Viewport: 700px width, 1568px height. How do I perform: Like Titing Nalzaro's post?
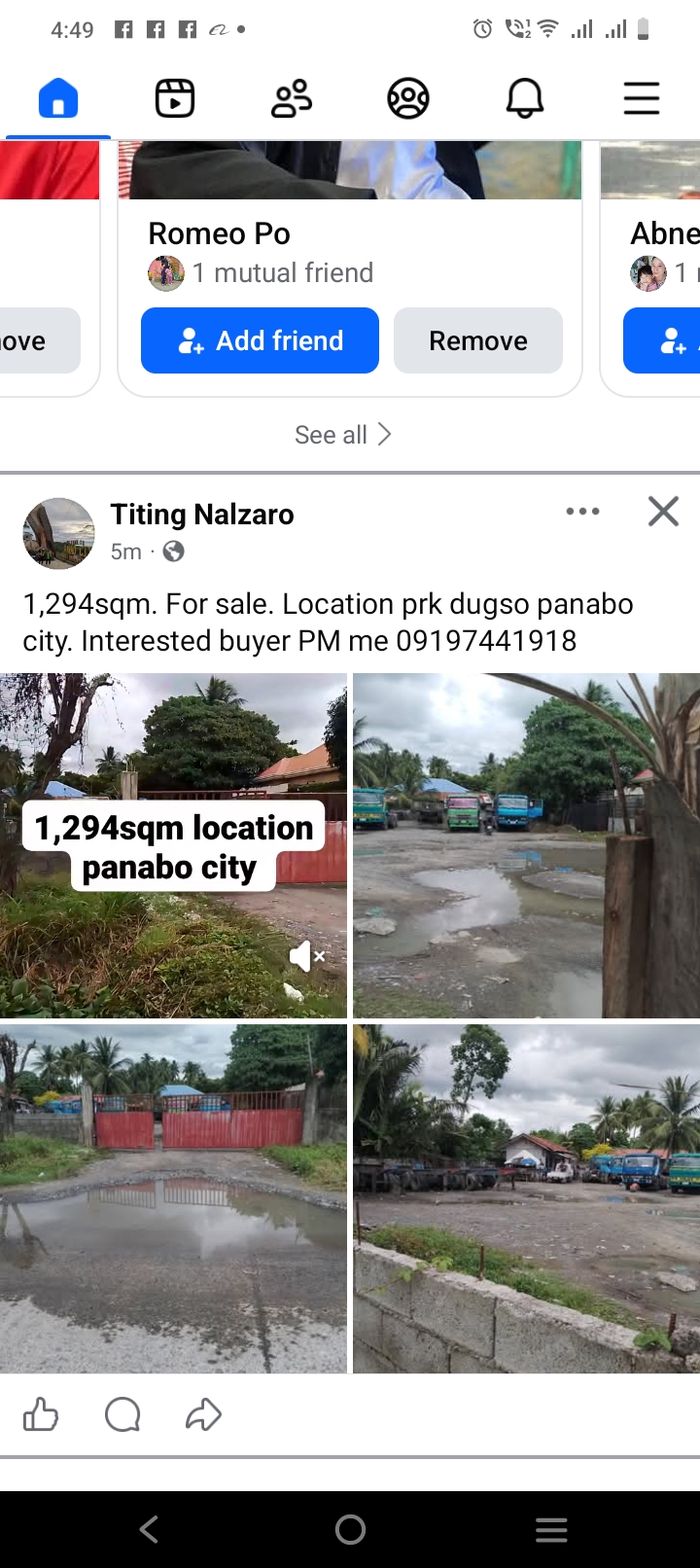41,1414
